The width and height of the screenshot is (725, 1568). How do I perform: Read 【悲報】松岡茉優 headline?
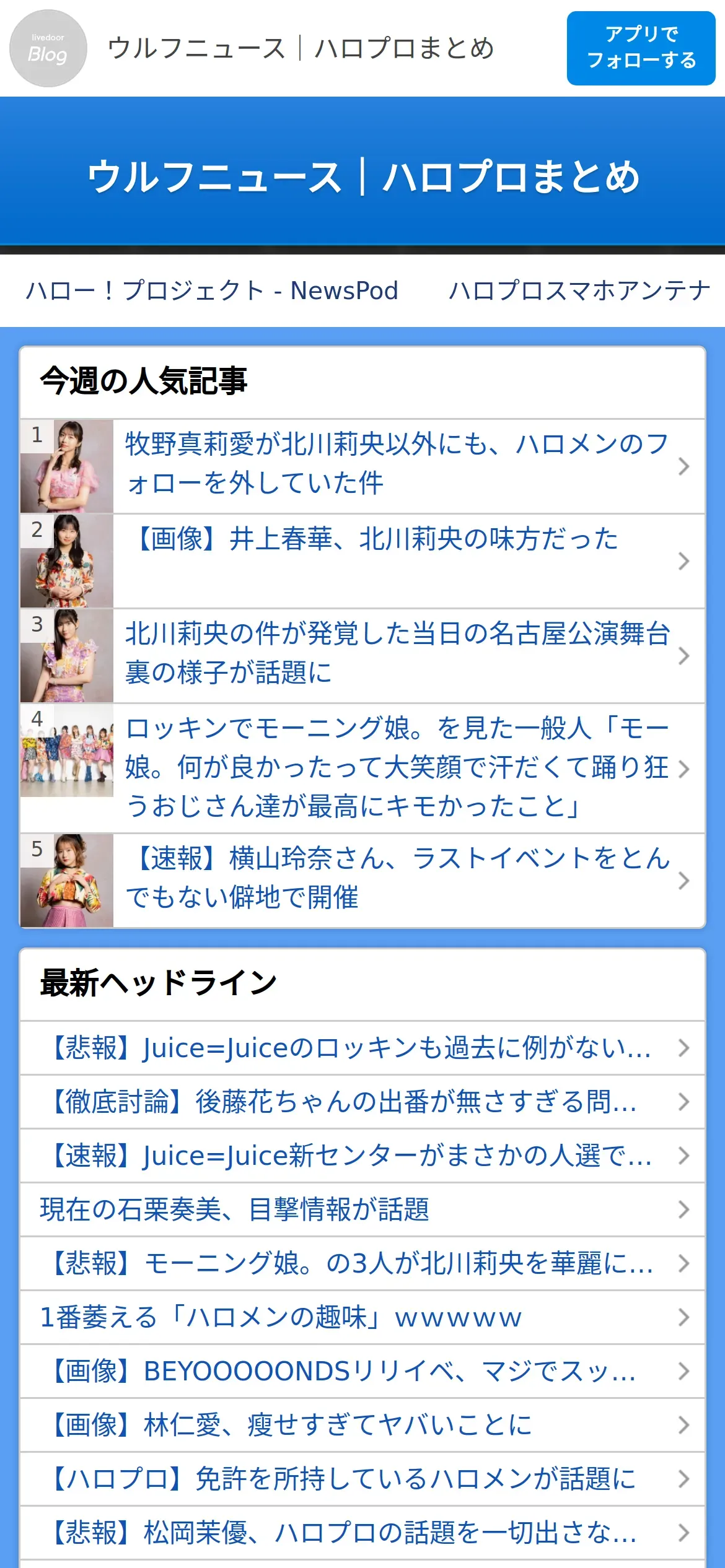343,1533
